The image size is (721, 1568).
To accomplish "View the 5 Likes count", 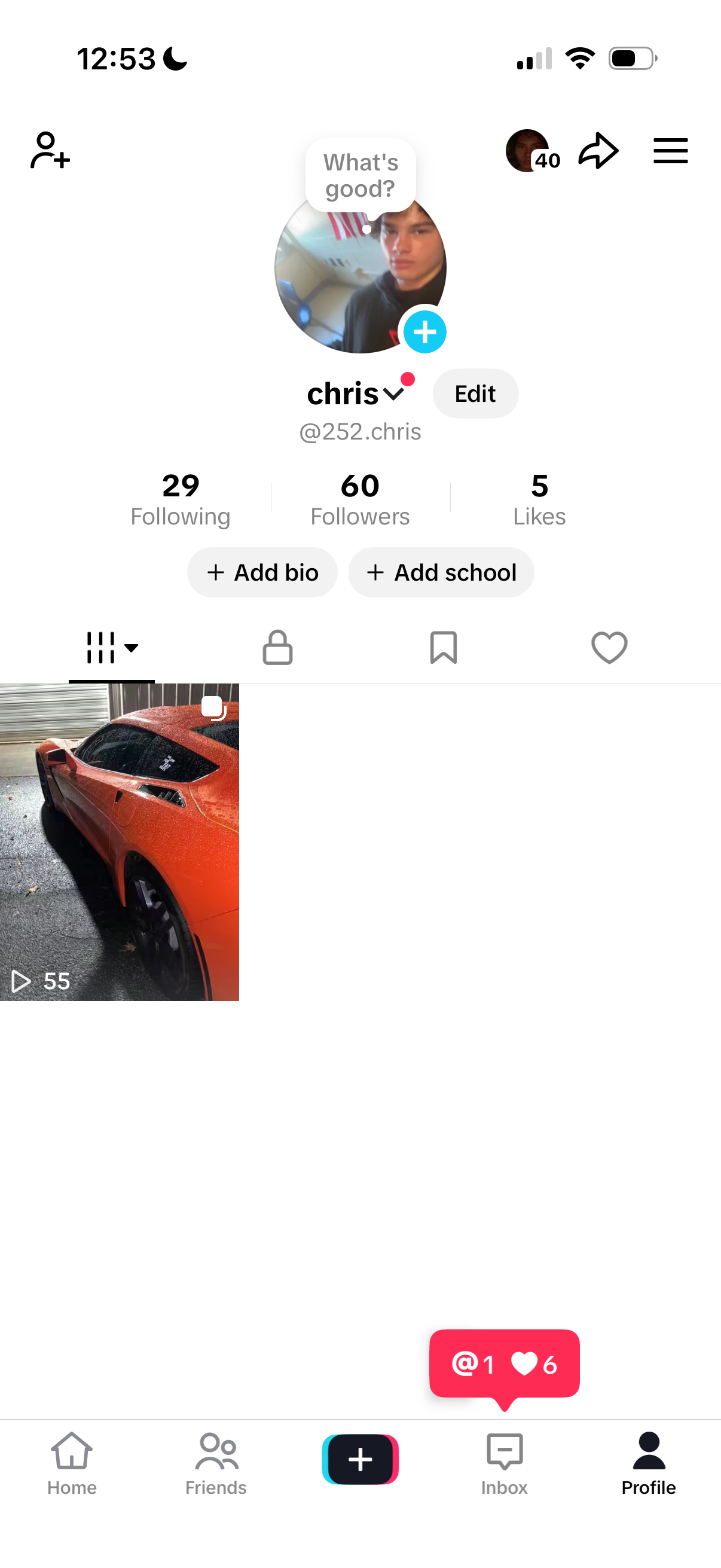I will point(539,499).
